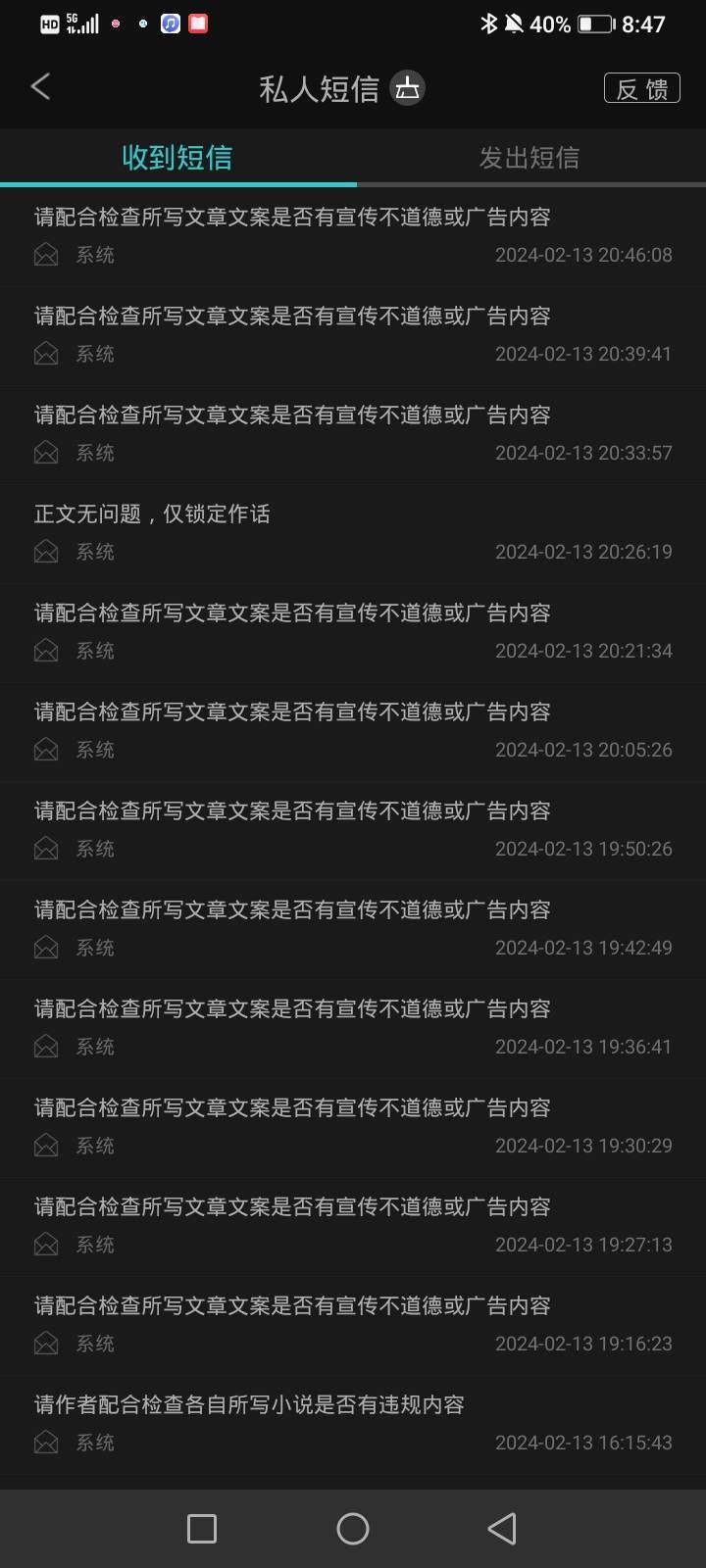The height and width of the screenshot is (1568, 706).
Task: View the message received at 19:42:49
Action: point(353,929)
